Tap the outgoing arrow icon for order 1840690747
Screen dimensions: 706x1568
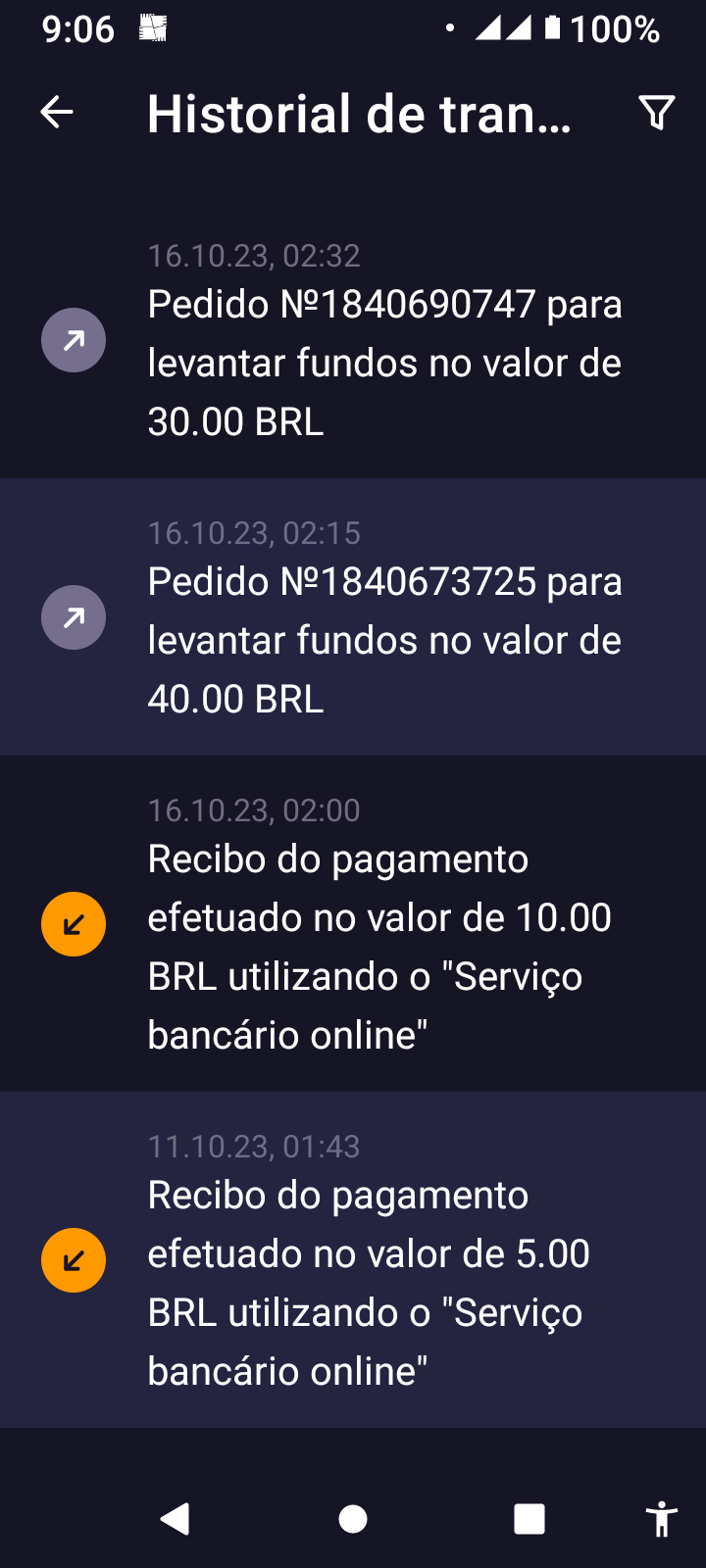[x=74, y=339]
